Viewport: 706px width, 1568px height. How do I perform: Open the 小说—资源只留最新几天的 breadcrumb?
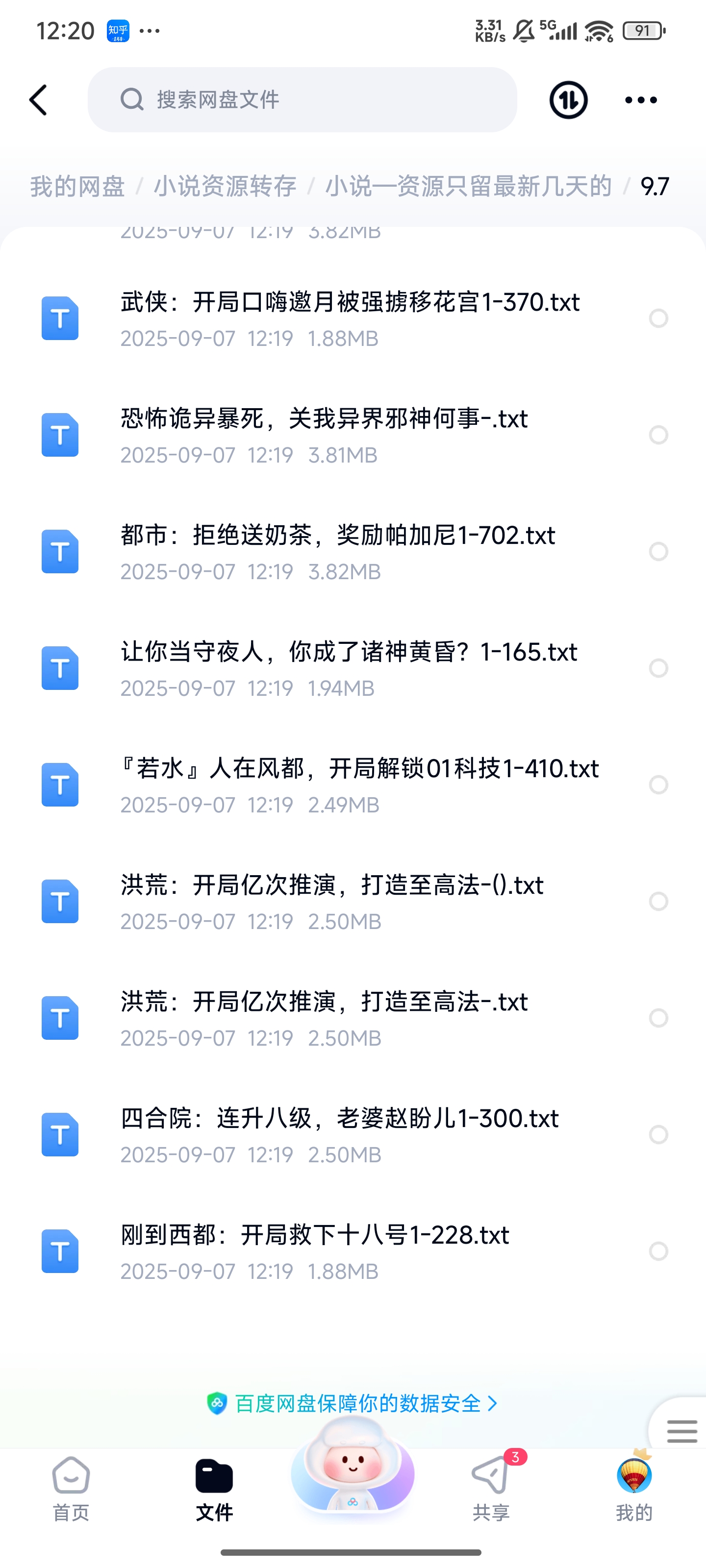click(x=468, y=186)
